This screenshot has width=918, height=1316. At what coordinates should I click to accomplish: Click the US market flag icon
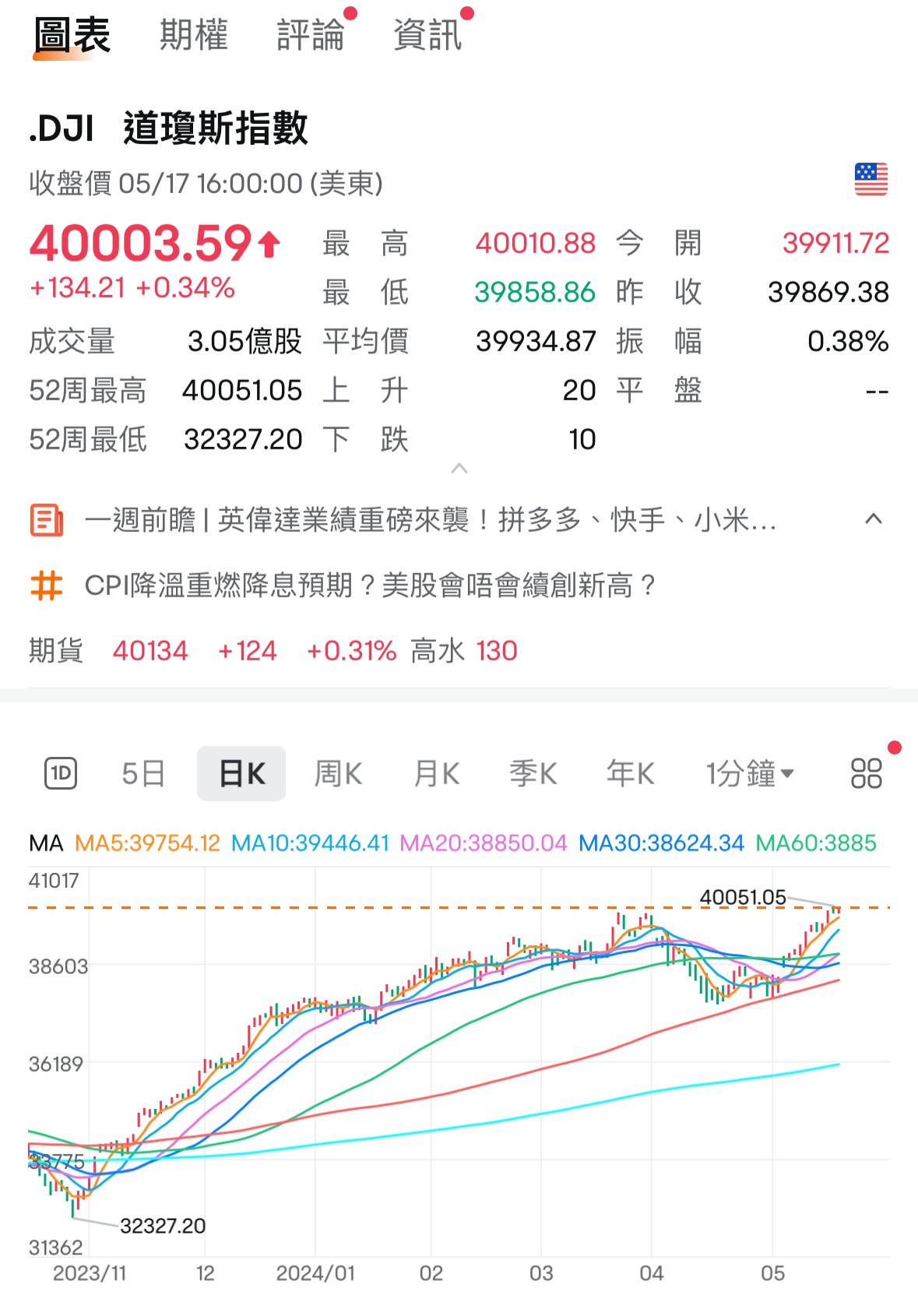pos(872,176)
